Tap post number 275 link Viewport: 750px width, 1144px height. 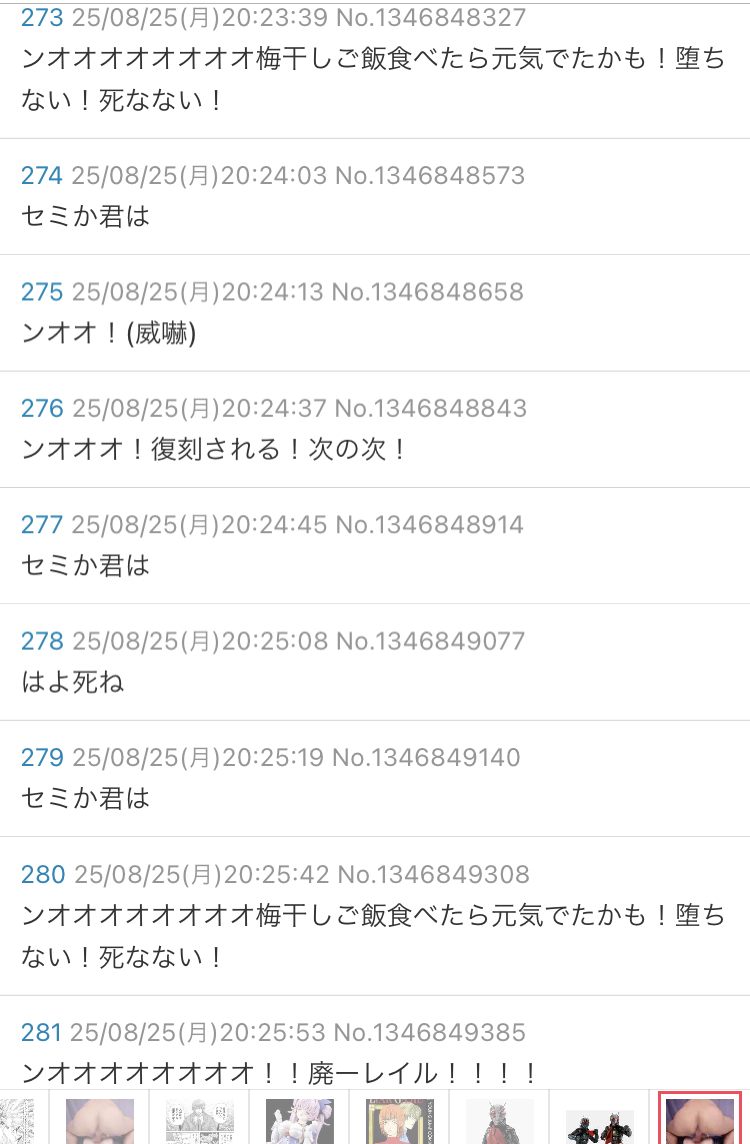(x=42, y=292)
